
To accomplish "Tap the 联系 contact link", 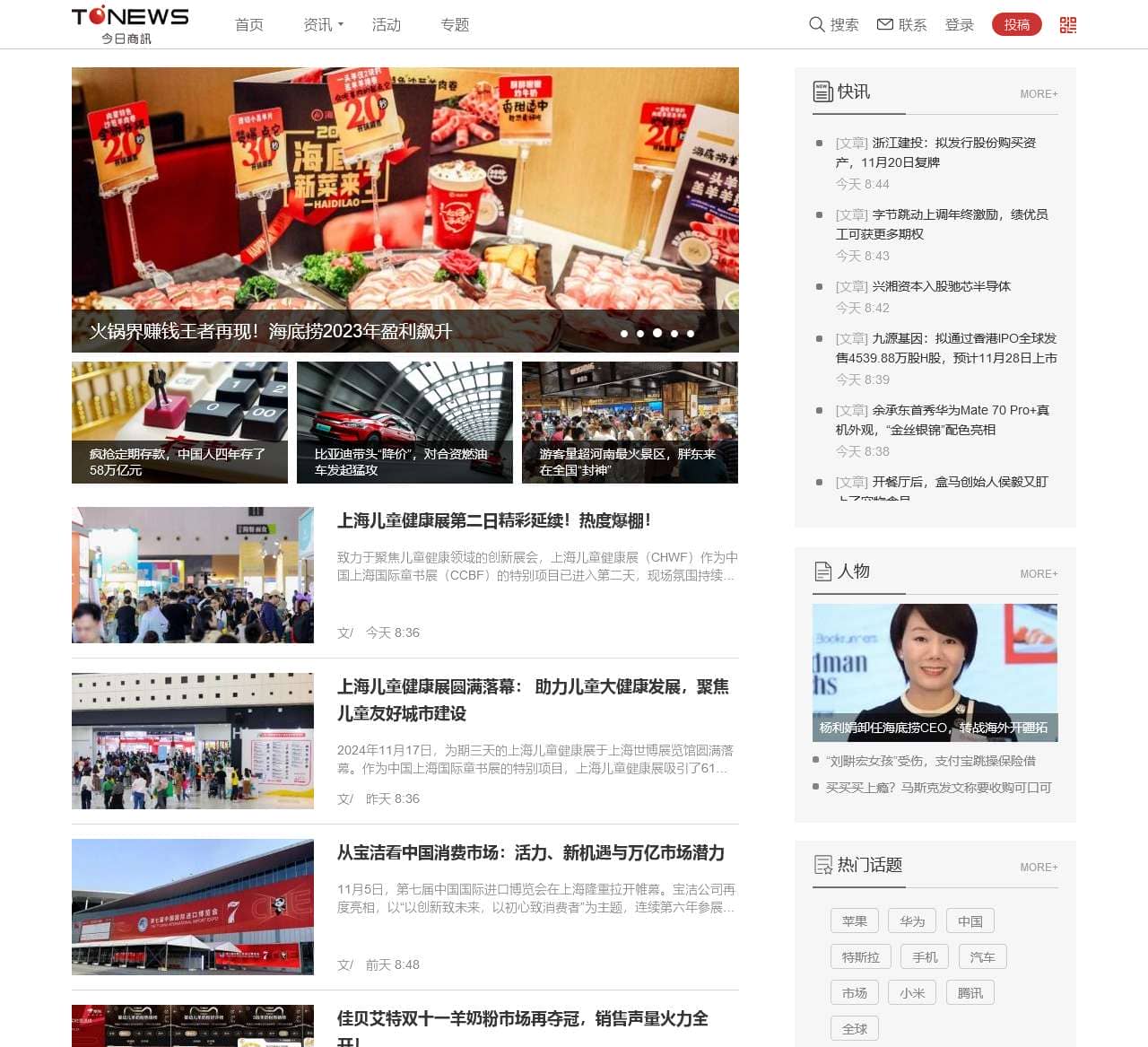I will pos(901,25).
